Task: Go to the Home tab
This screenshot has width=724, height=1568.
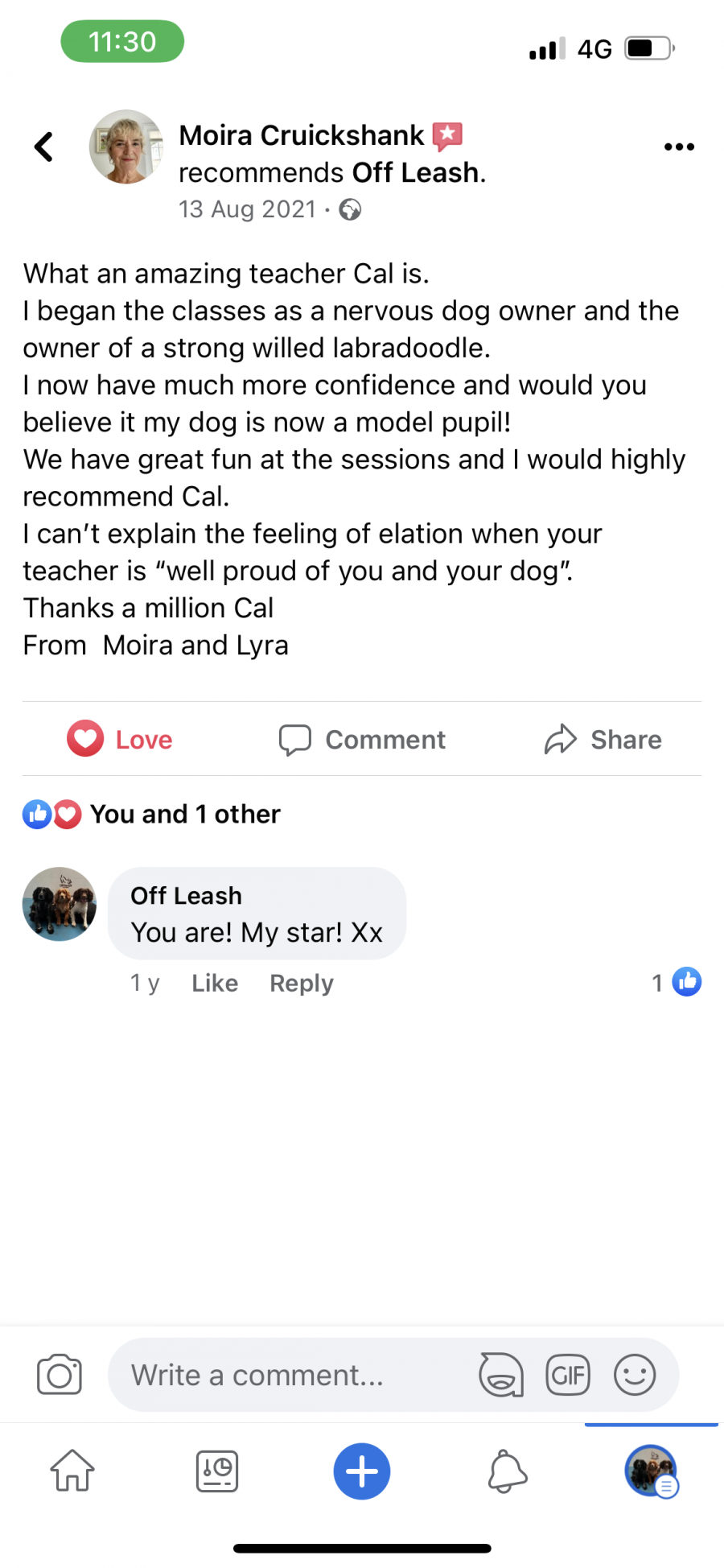Action: [x=72, y=1471]
